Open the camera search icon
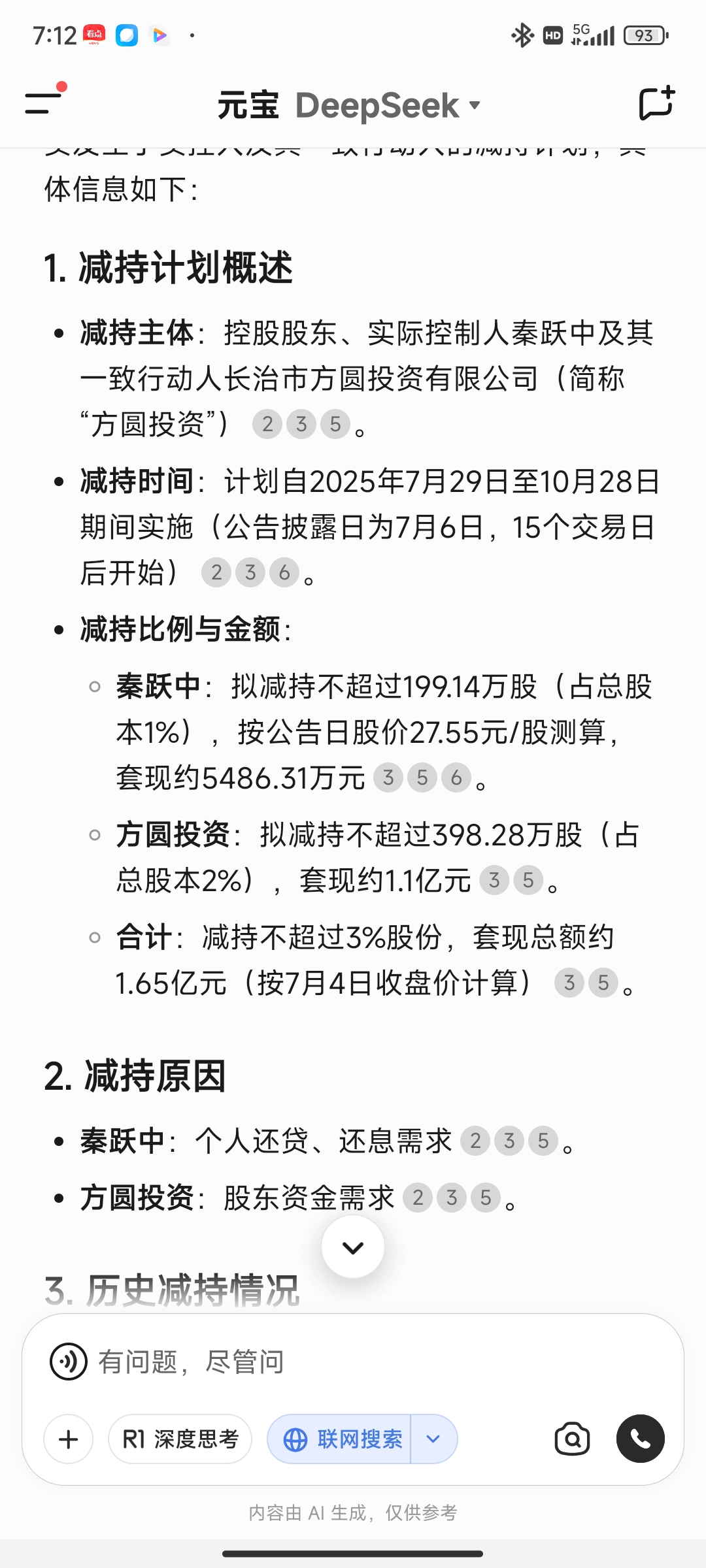The height and width of the screenshot is (1568, 706). click(572, 1439)
